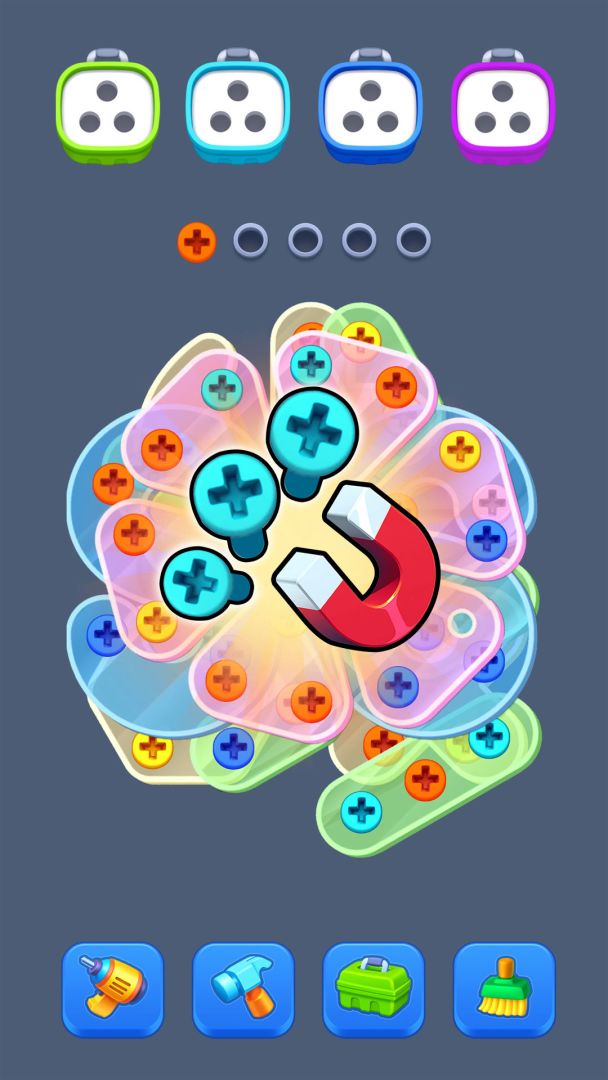Tap the green toolbox booster
The image size is (608, 1080).
(373, 989)
